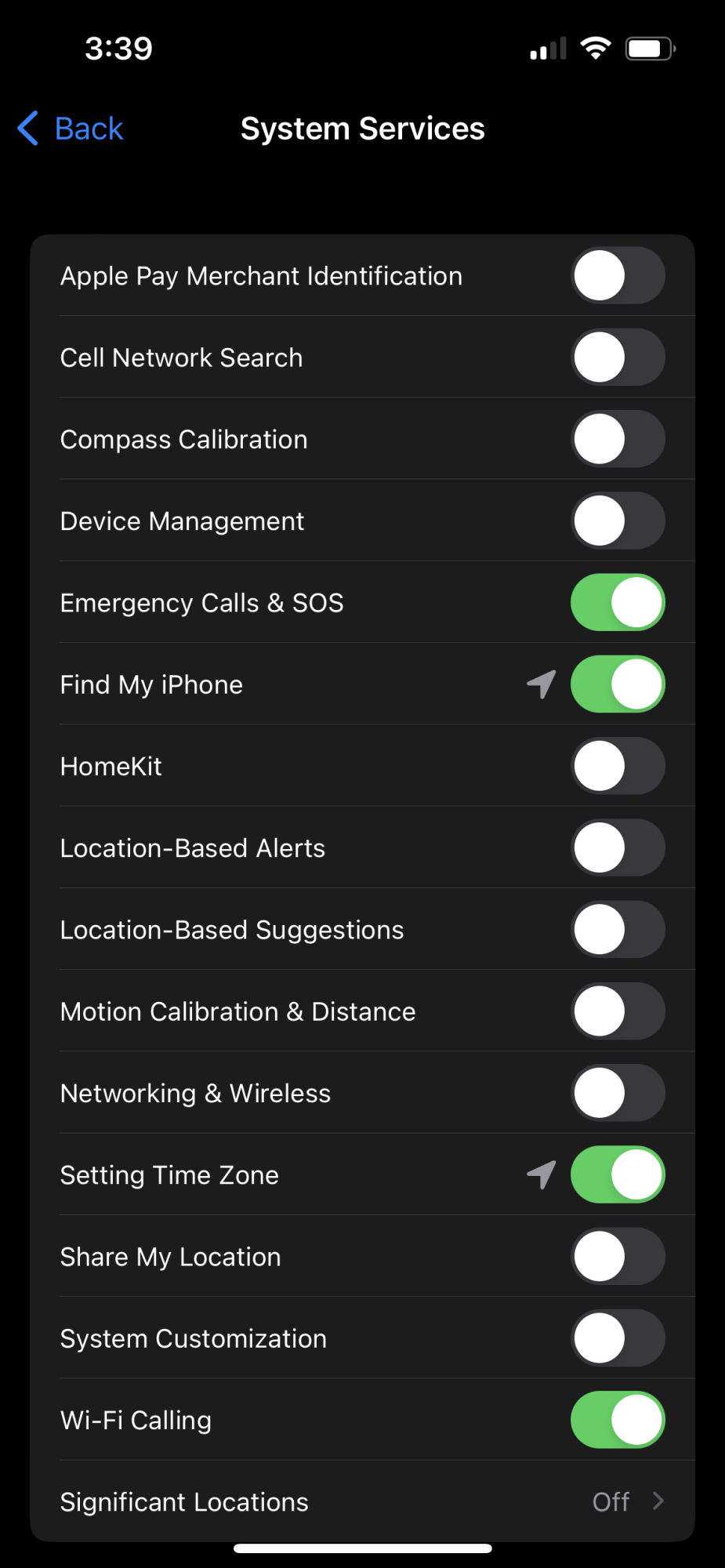Enable Share My Location
The image size is (725, 1568).
click(618, 1257)
